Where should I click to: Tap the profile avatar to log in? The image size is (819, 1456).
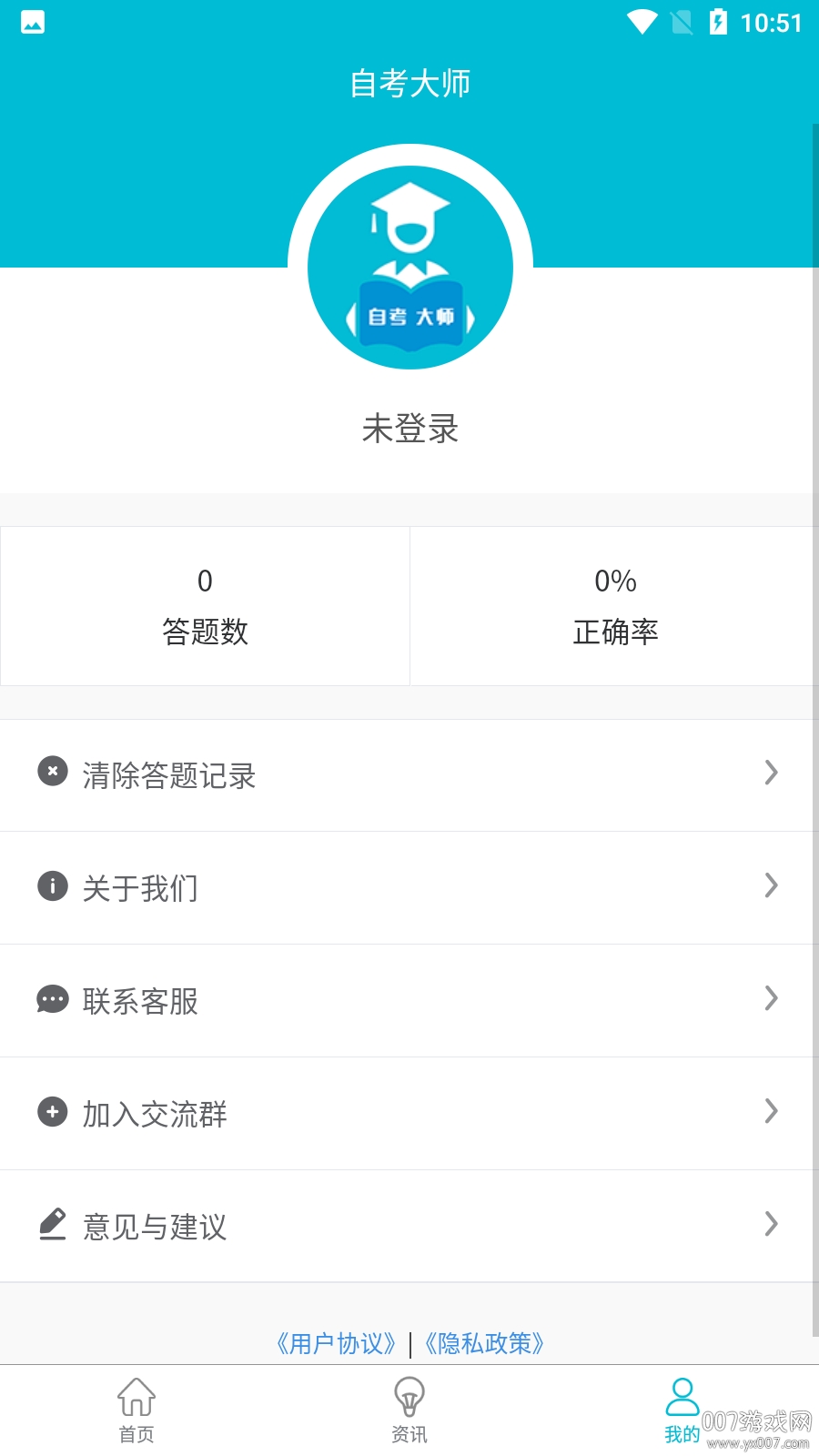[x=410, y=268]
